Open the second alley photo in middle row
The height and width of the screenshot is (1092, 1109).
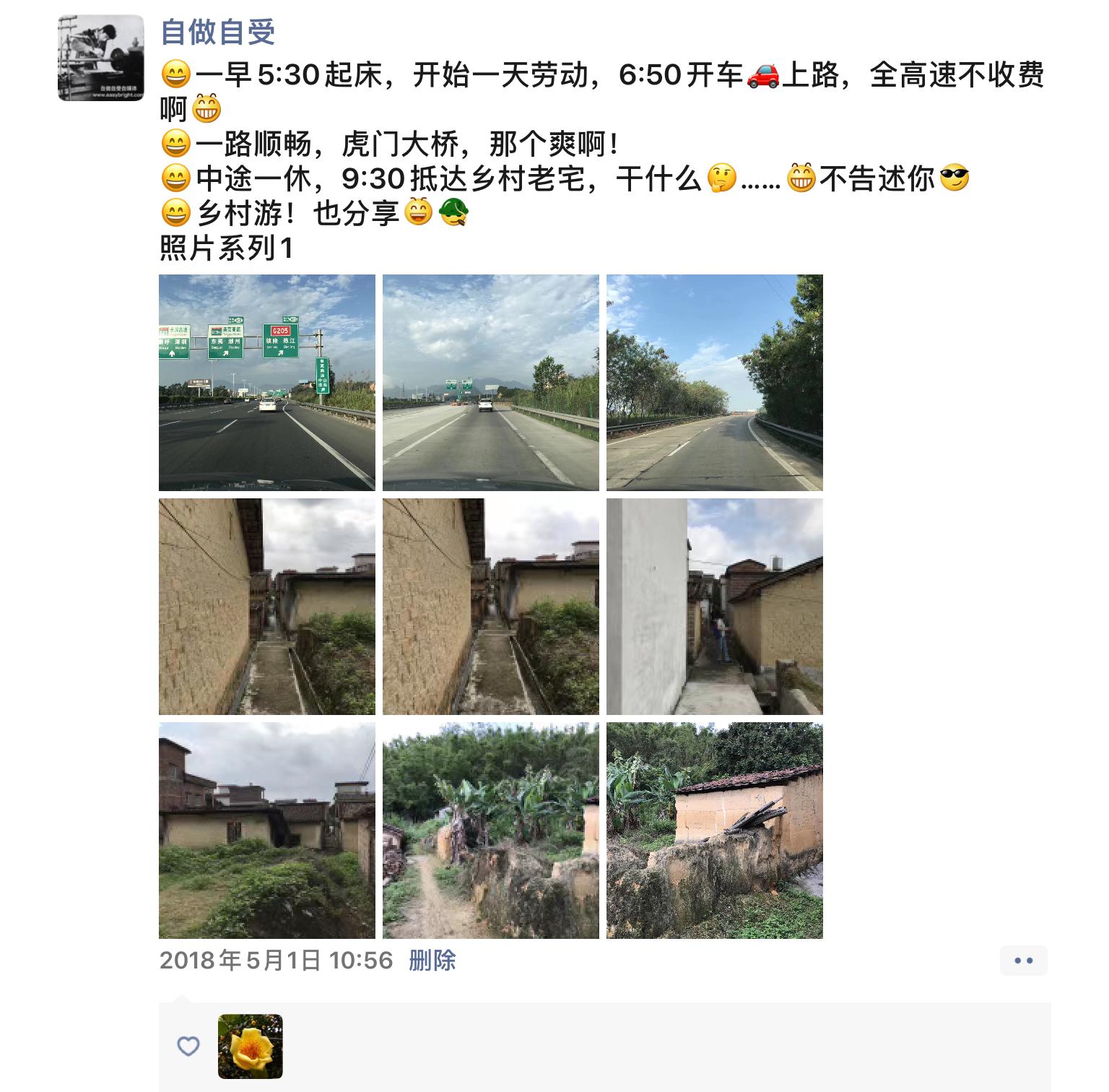[491, 607]
